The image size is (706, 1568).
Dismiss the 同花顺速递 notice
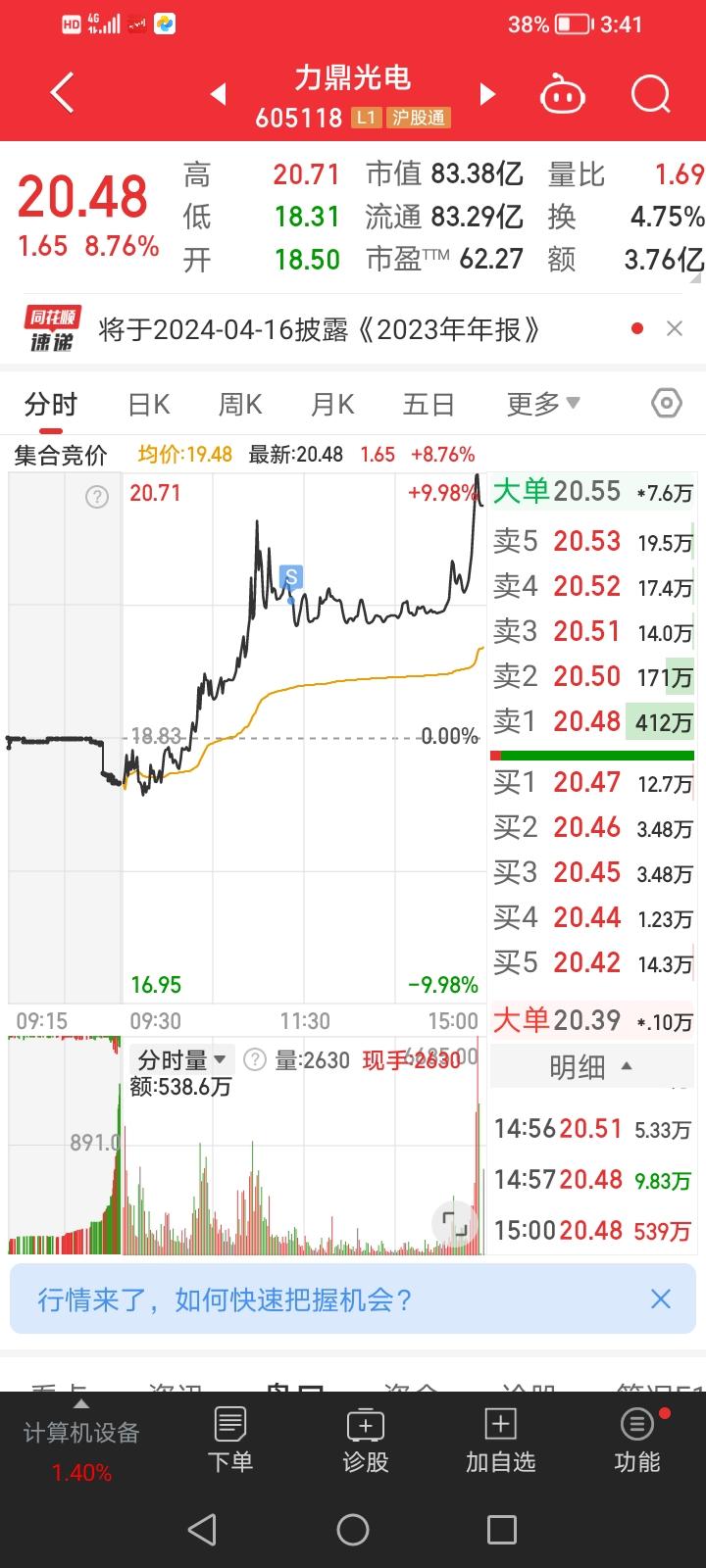(x=675, y=329)
